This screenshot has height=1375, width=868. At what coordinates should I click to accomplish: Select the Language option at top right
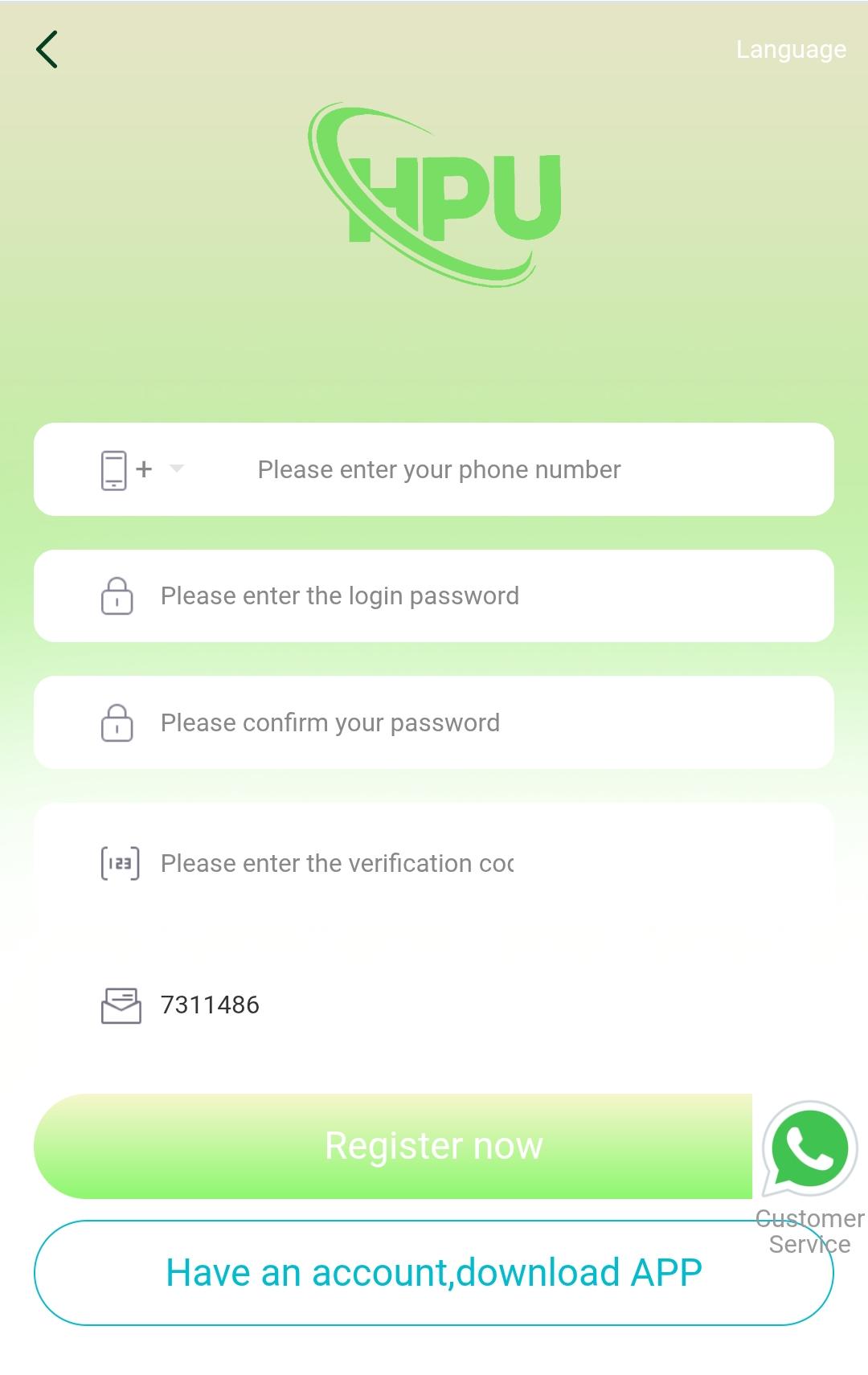click(x=790, y=50)
